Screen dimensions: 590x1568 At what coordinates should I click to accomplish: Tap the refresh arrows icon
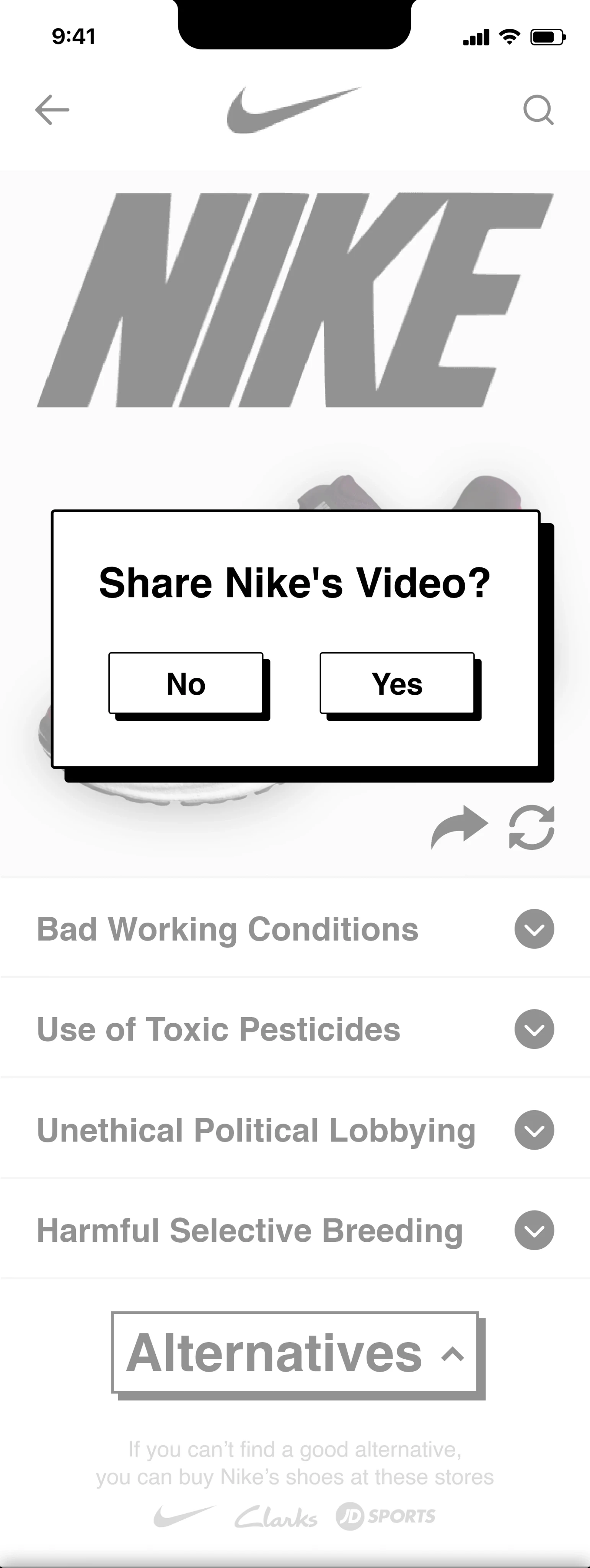point(531,827)
